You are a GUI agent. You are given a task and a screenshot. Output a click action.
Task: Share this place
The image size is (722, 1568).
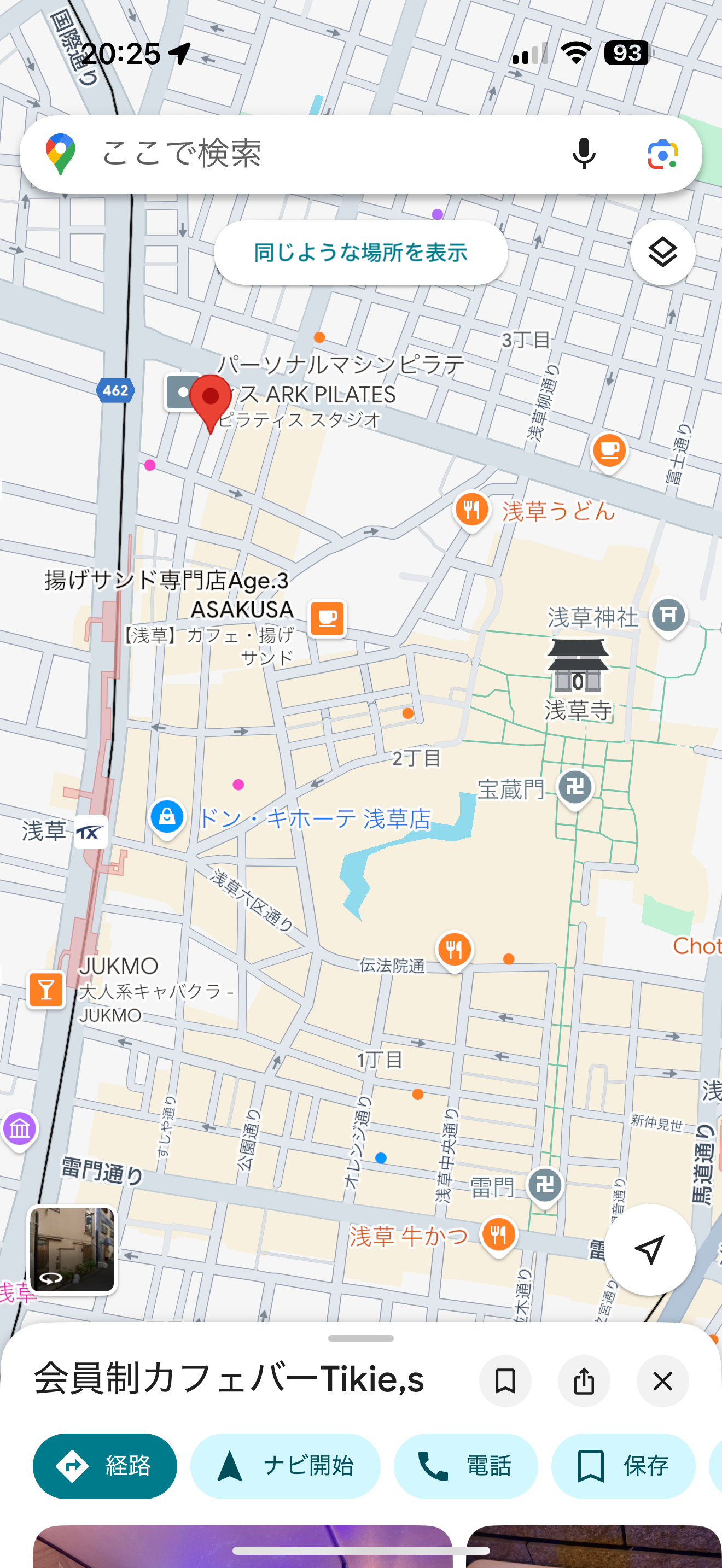coord(583,1380)
